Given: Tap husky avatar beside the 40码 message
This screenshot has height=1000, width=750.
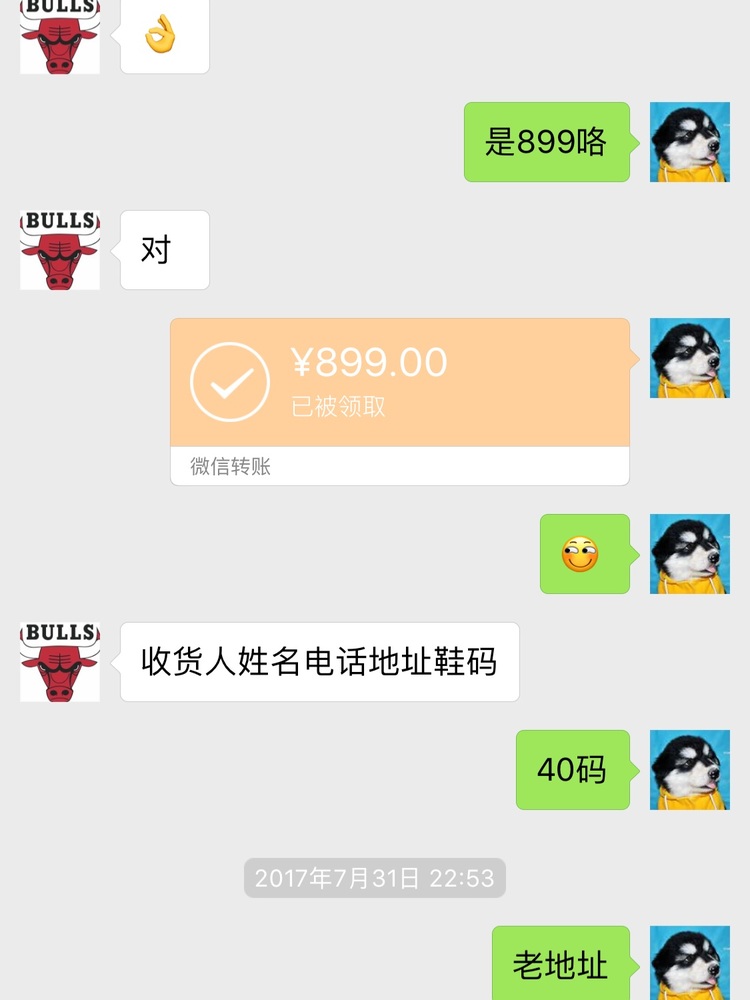Looking at the screenshot, I should click(x=690, y=770).
